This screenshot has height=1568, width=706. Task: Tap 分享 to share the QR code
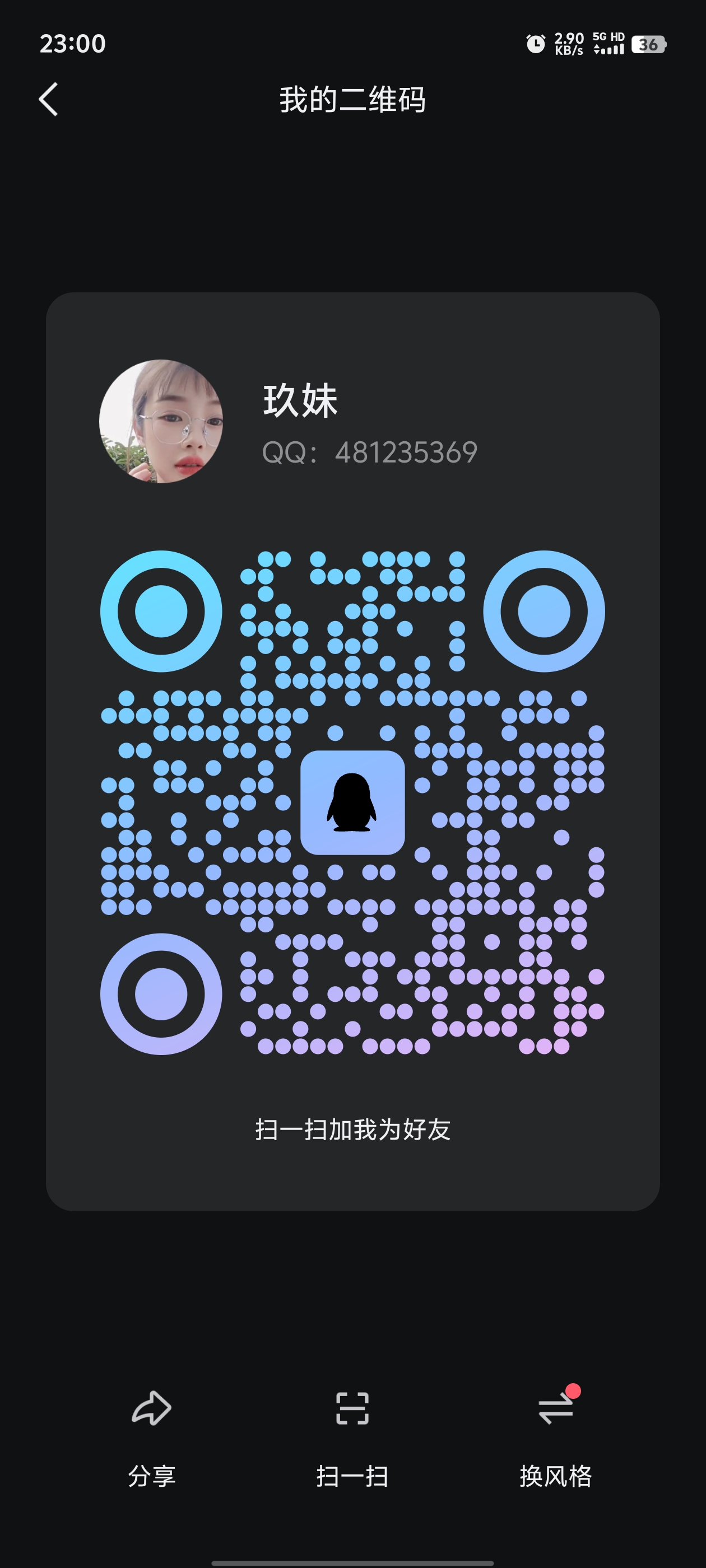152,1436
